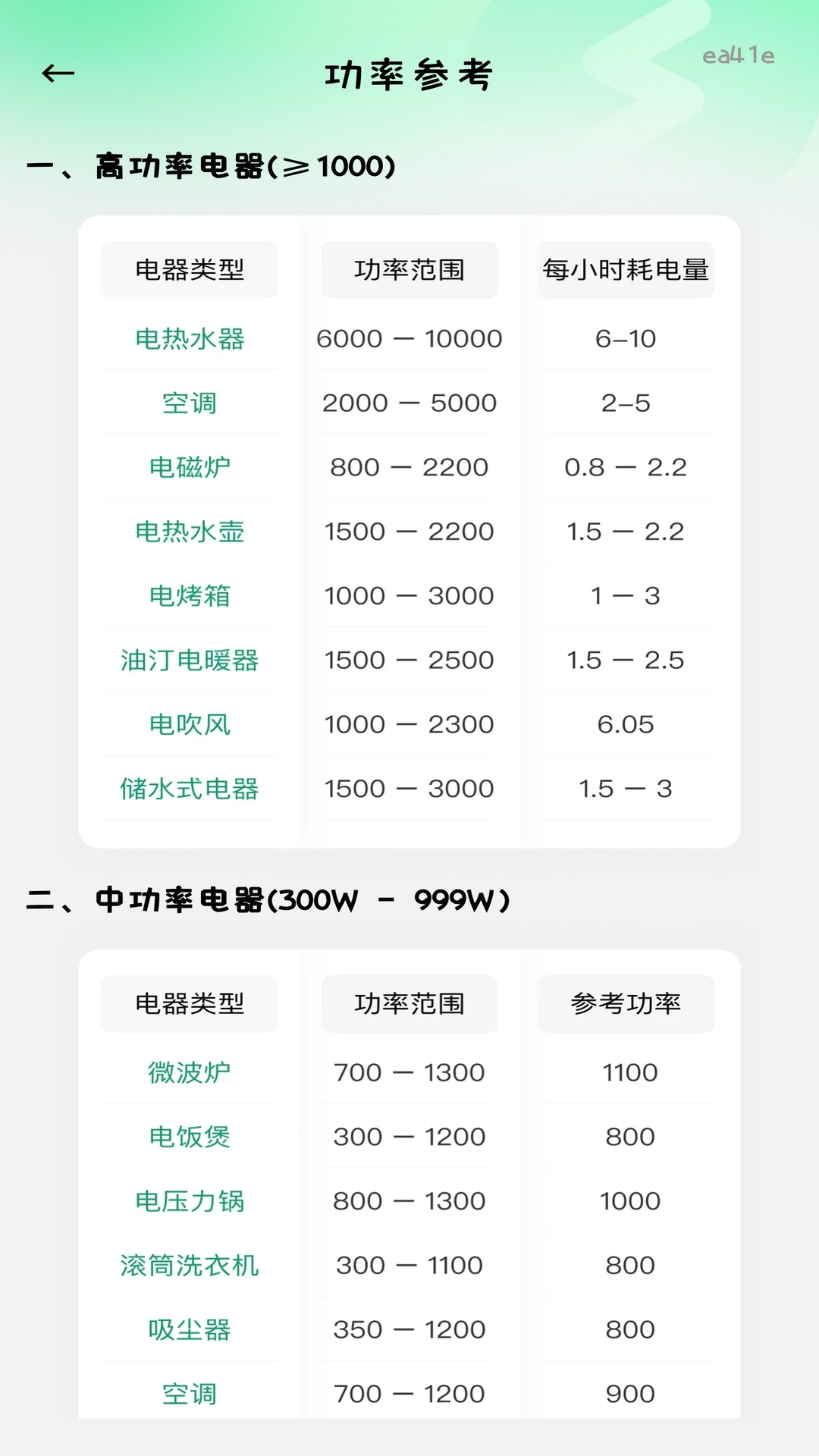
Task: Select the 电压力锅 row
Action: 189,1200
